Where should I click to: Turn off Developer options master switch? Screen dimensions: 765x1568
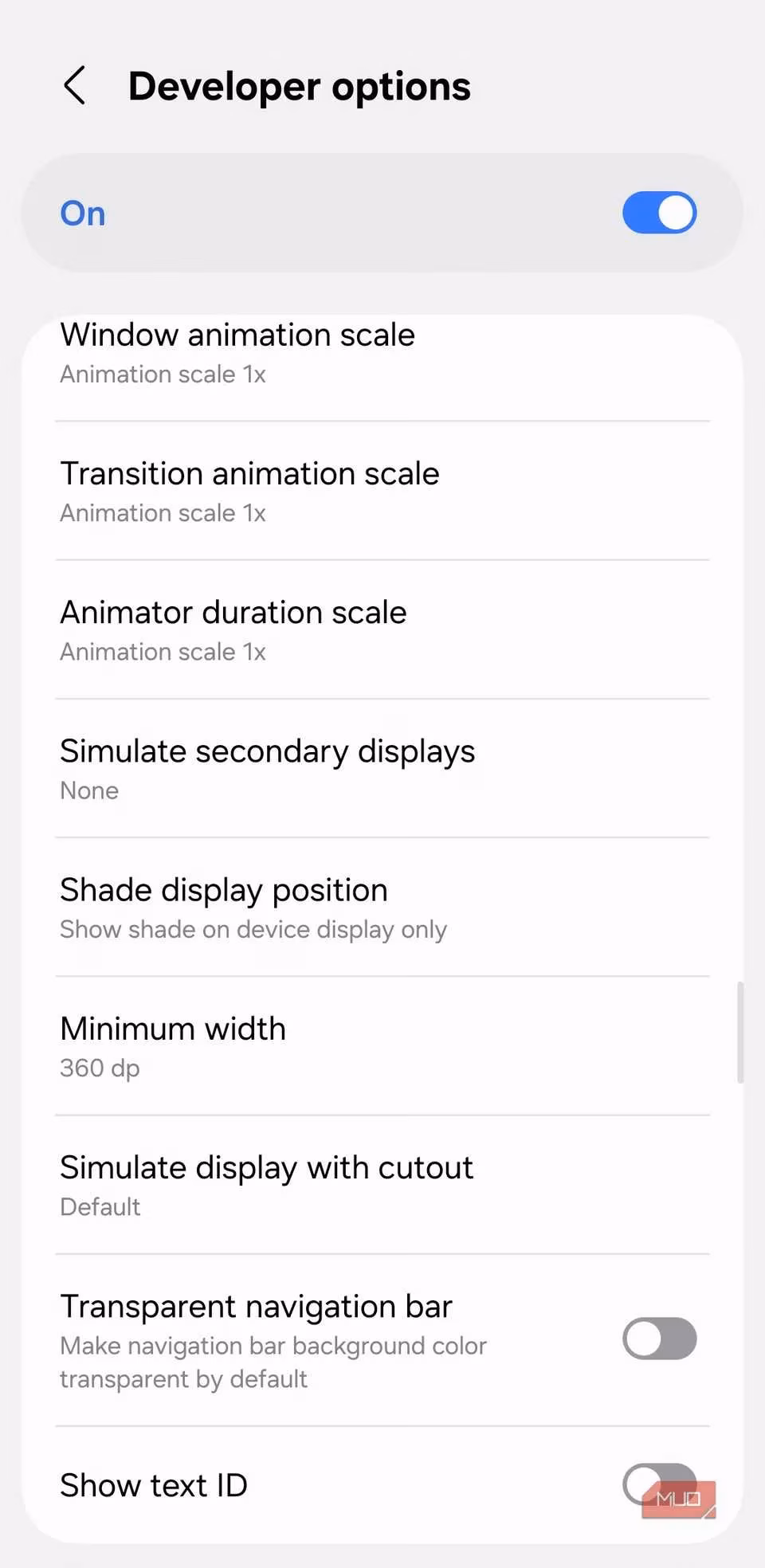click(x=659, y=213)
